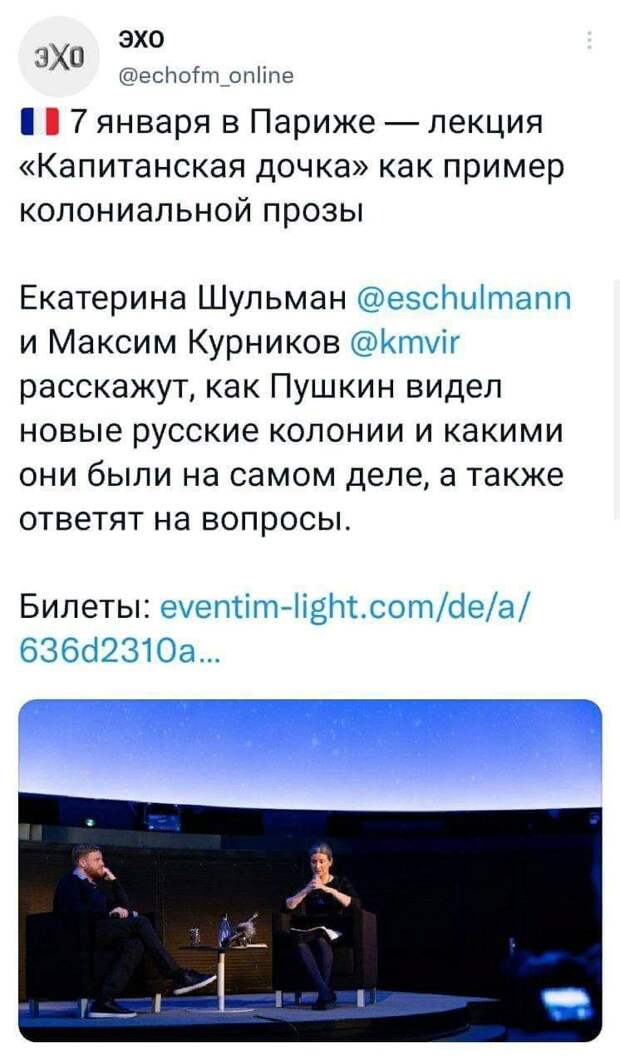Open the tweet's overflow menu
The height and width of the screenshot is (1063, 620).
(589, 41)
